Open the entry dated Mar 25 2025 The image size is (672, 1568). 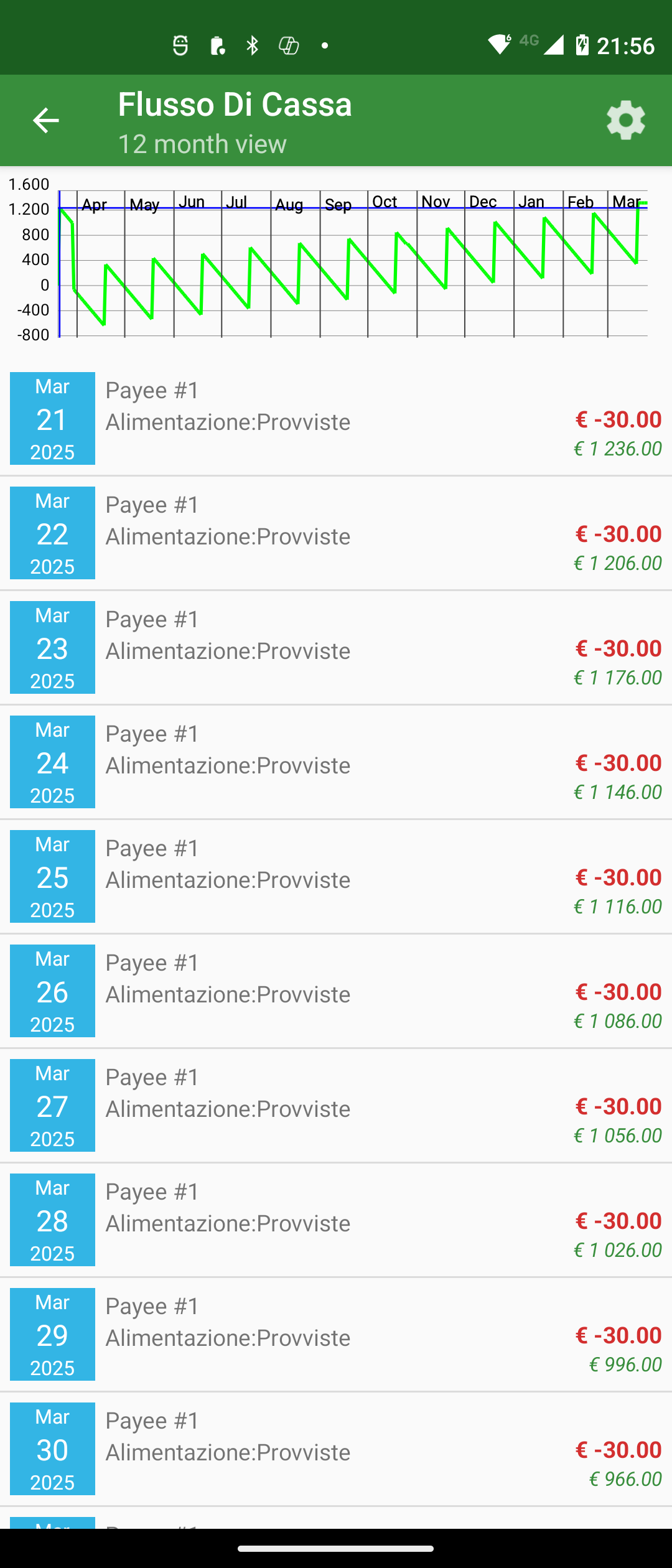tap(336, 877)
